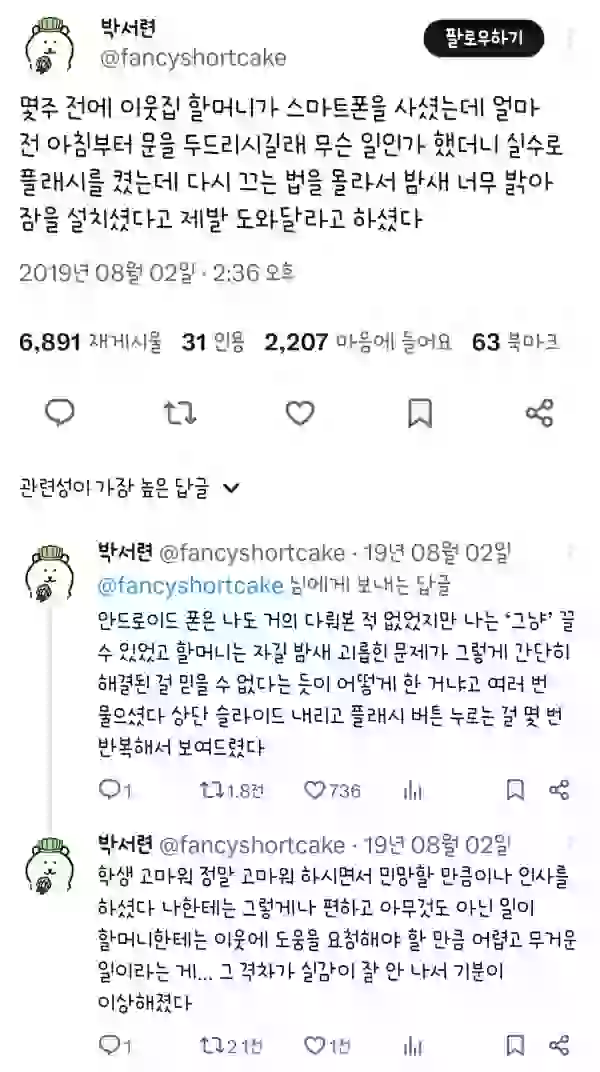The width and height of the screenshot is (600, 1072).
Task: Repost the reply with 1.8천 reposts
Action: (231, 790)
